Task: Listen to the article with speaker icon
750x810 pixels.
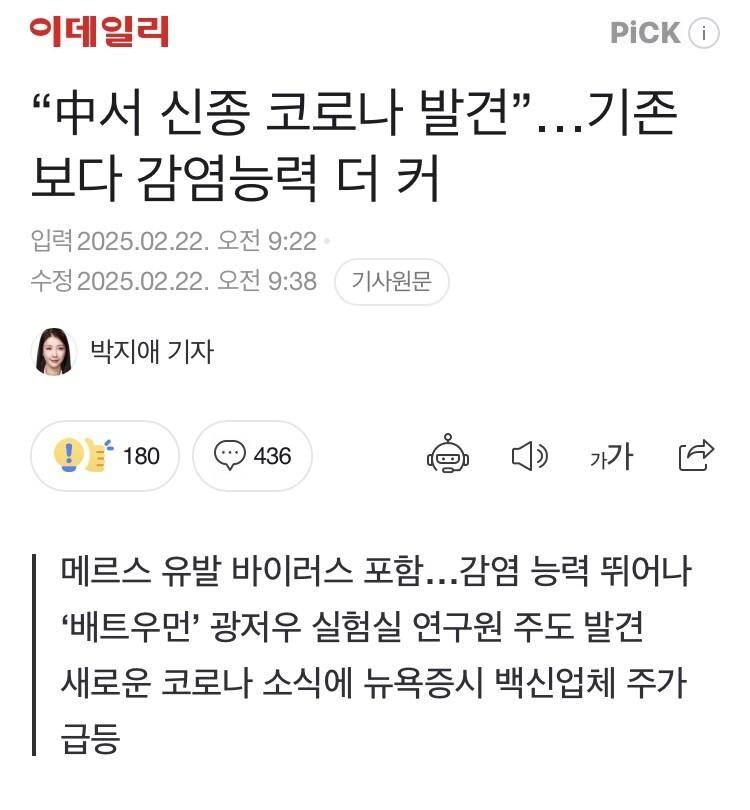Action: [529, 456]
